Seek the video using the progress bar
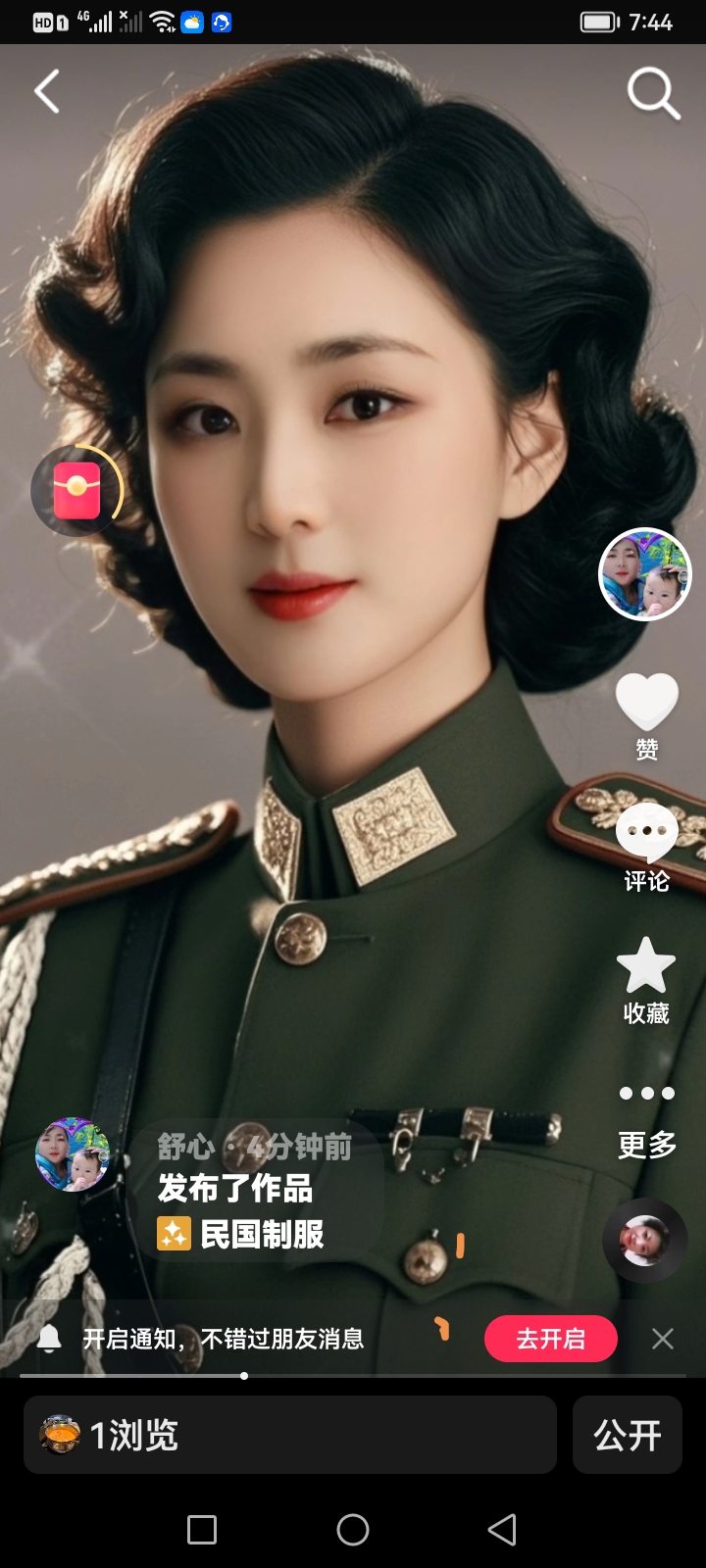 click(244, 1376)
